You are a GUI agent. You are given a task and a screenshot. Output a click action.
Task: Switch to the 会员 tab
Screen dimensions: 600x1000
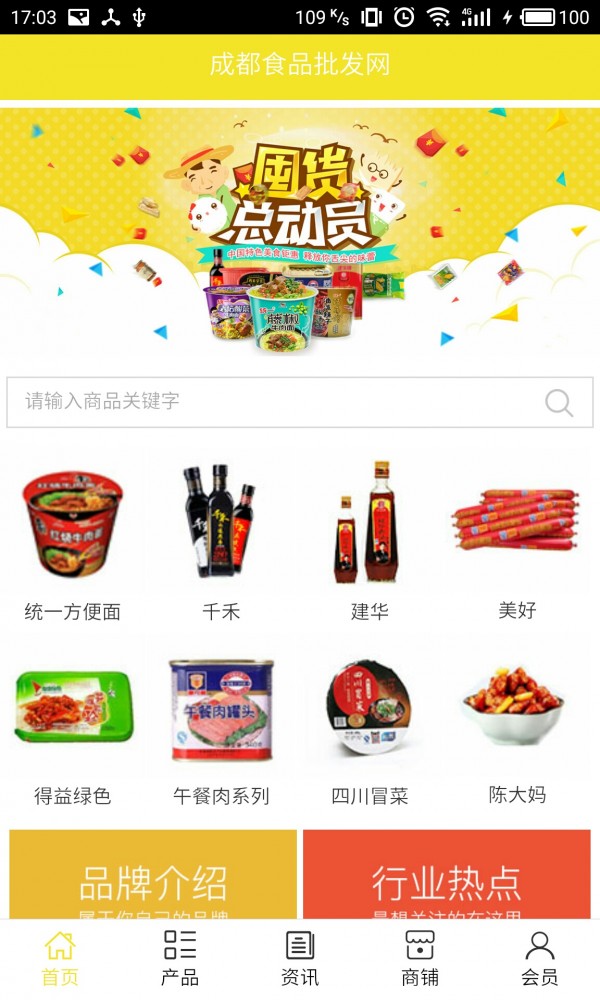540,958
